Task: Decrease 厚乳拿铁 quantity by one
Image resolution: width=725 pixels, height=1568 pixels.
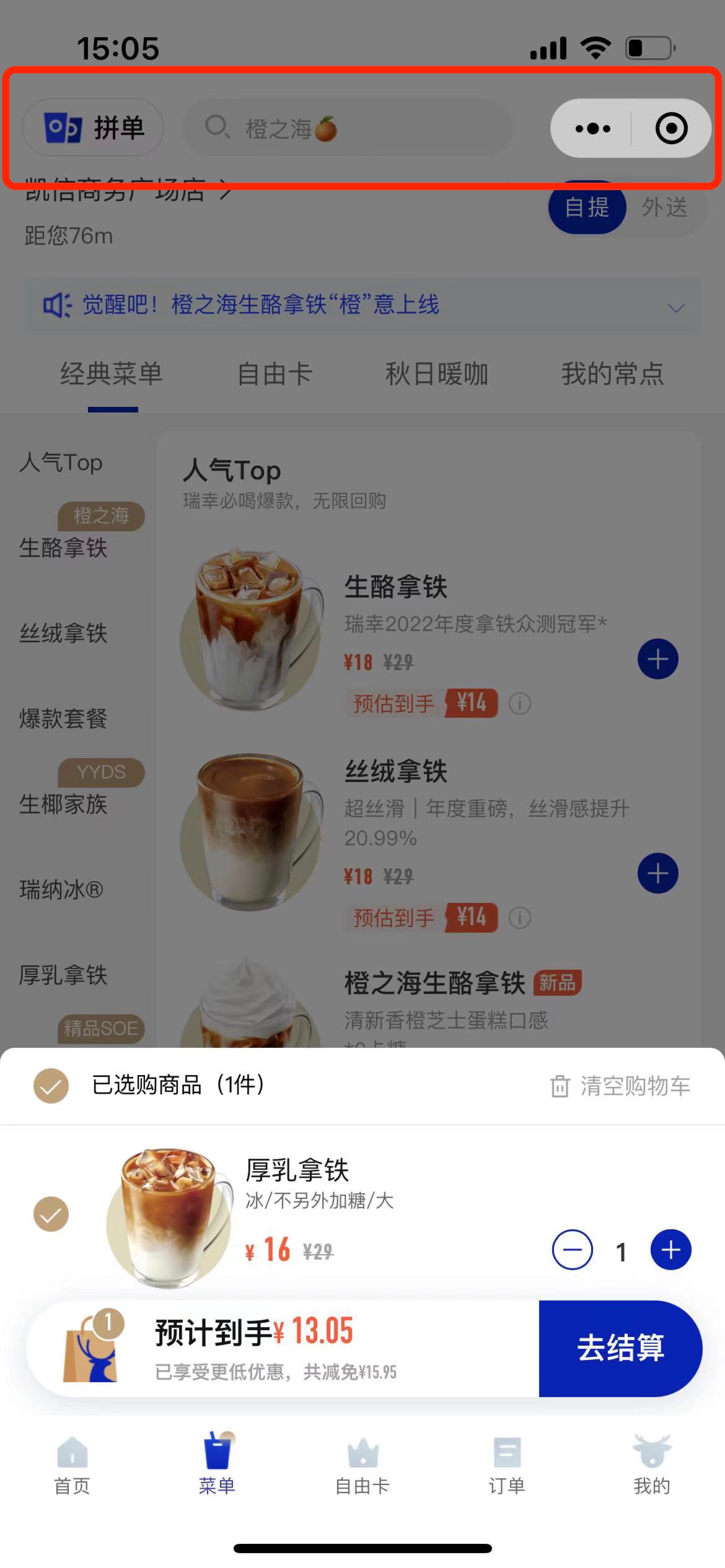Action: 572,1250
